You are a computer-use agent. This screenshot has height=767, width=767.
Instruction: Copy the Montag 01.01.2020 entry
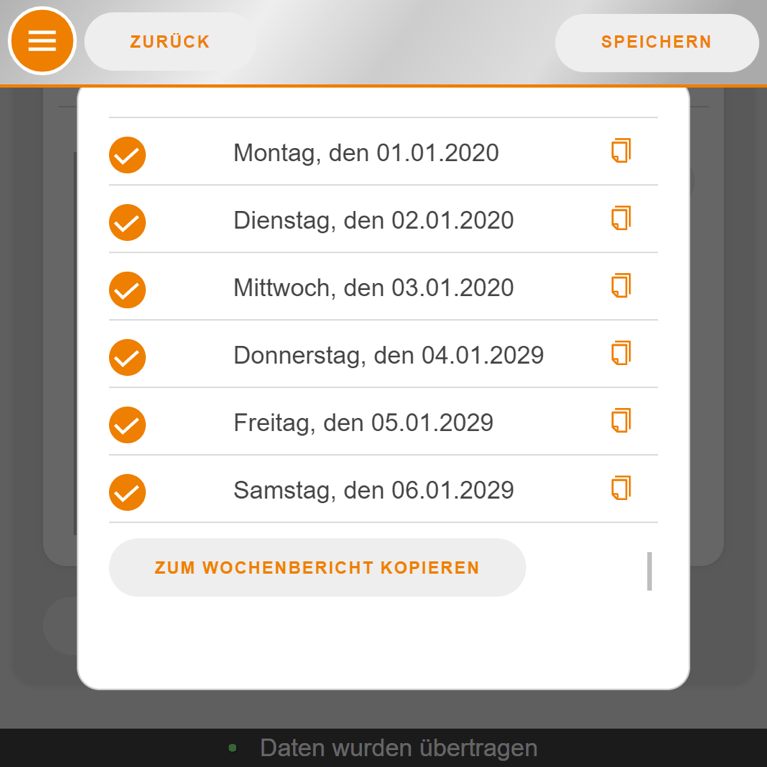coord(621,152)
